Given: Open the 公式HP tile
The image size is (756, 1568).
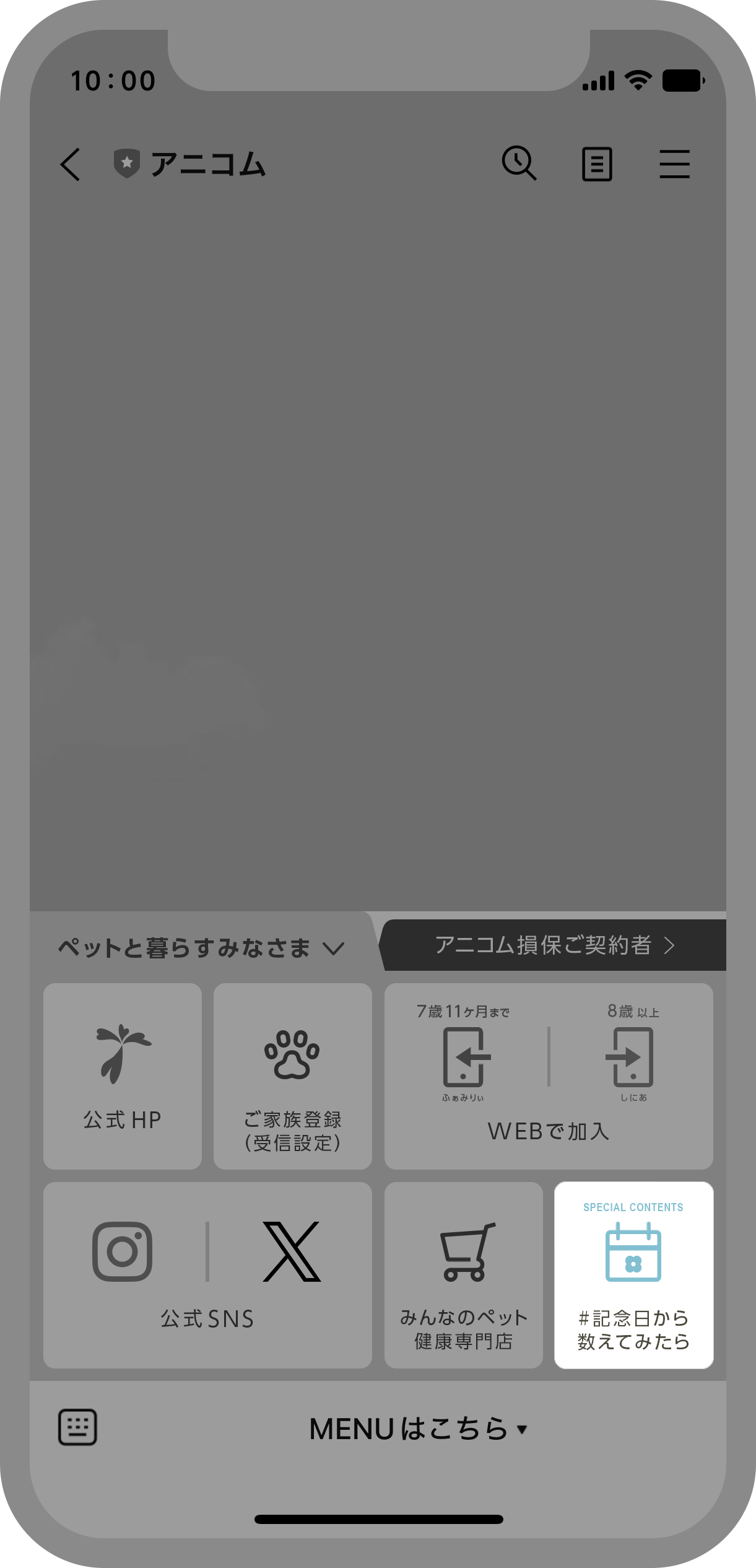Looking at the screenshot, I should (x=123, y=1075).
